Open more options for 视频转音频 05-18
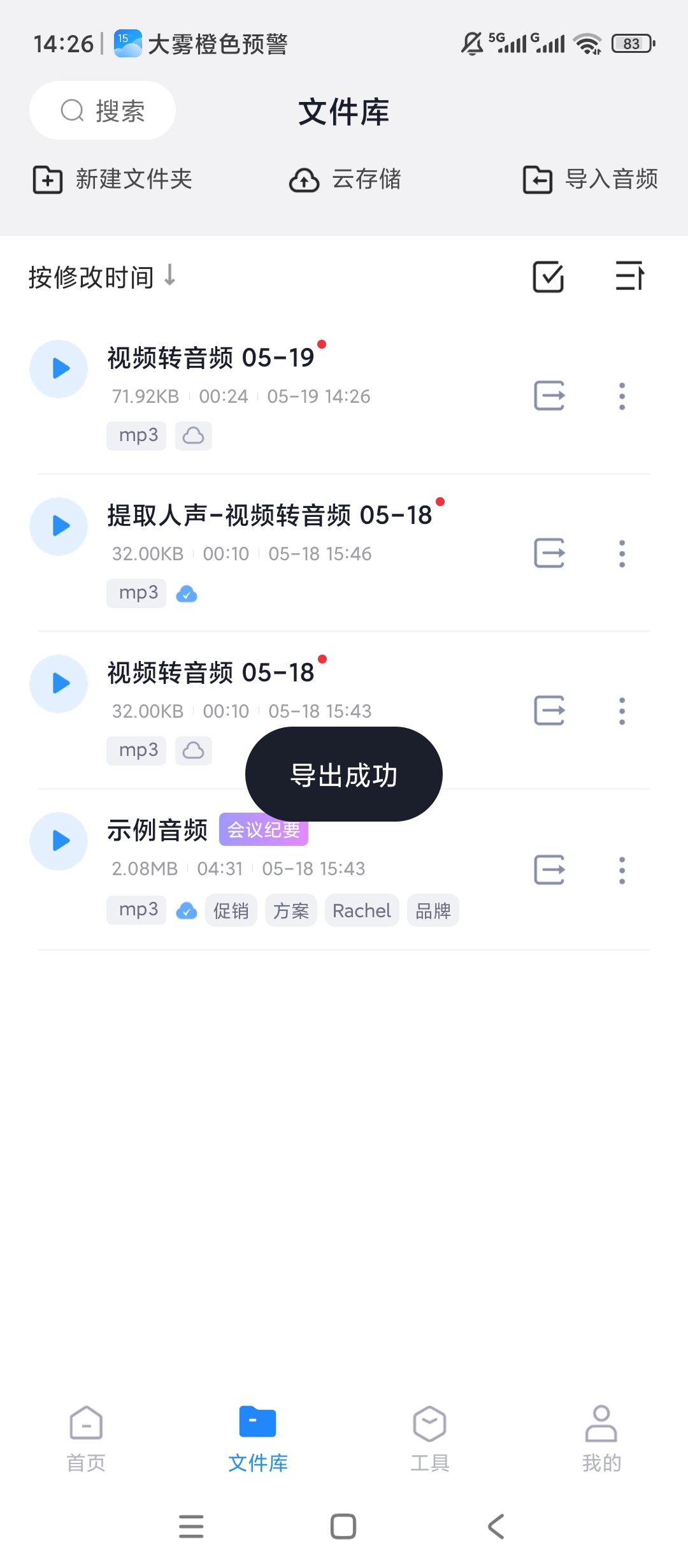This screenshot has width=688, height=1568. (622, 711)
